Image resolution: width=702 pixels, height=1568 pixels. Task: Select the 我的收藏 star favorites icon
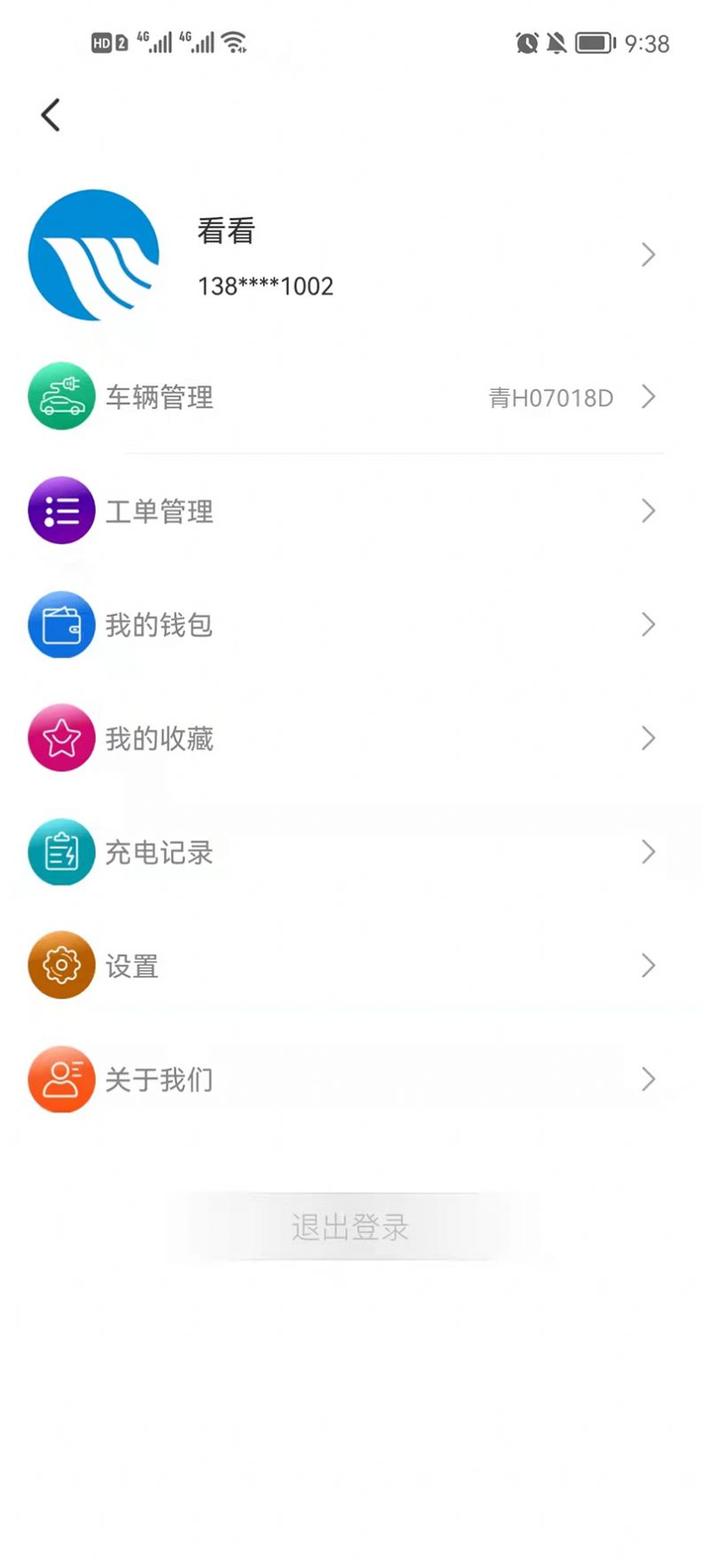pyautogui.click(x=60, y=738)
